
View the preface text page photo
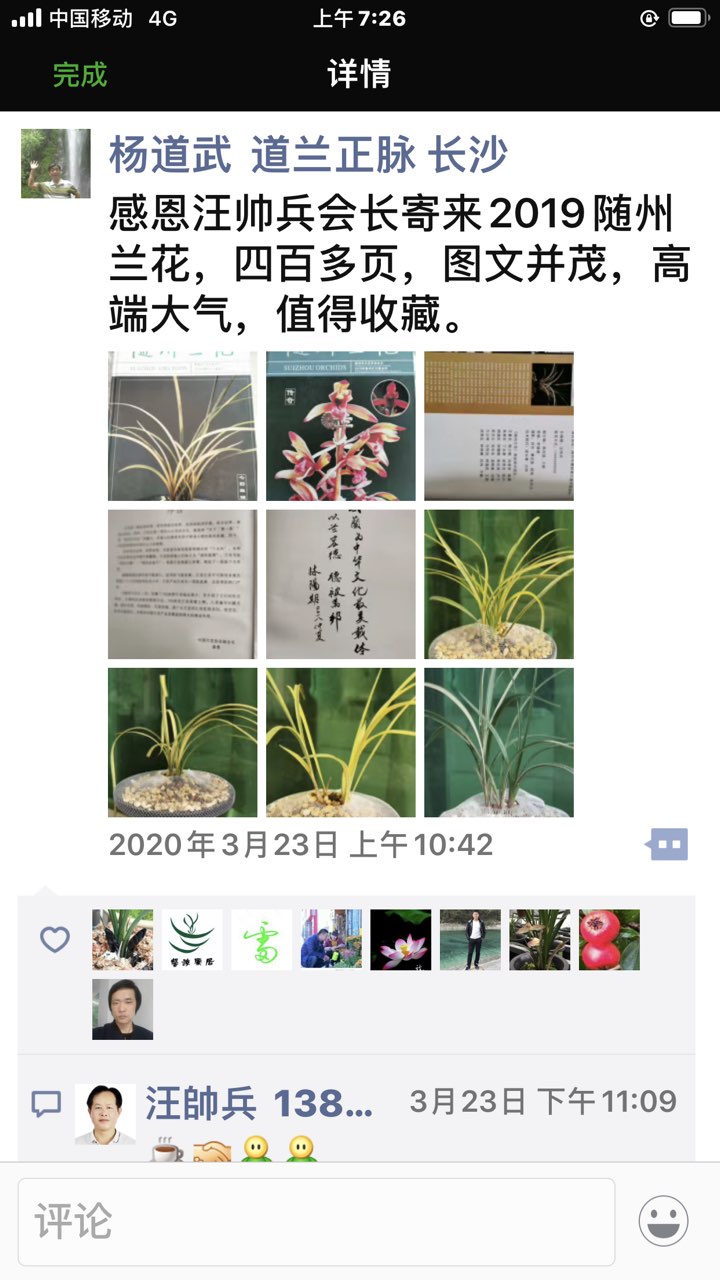point(182,584)
